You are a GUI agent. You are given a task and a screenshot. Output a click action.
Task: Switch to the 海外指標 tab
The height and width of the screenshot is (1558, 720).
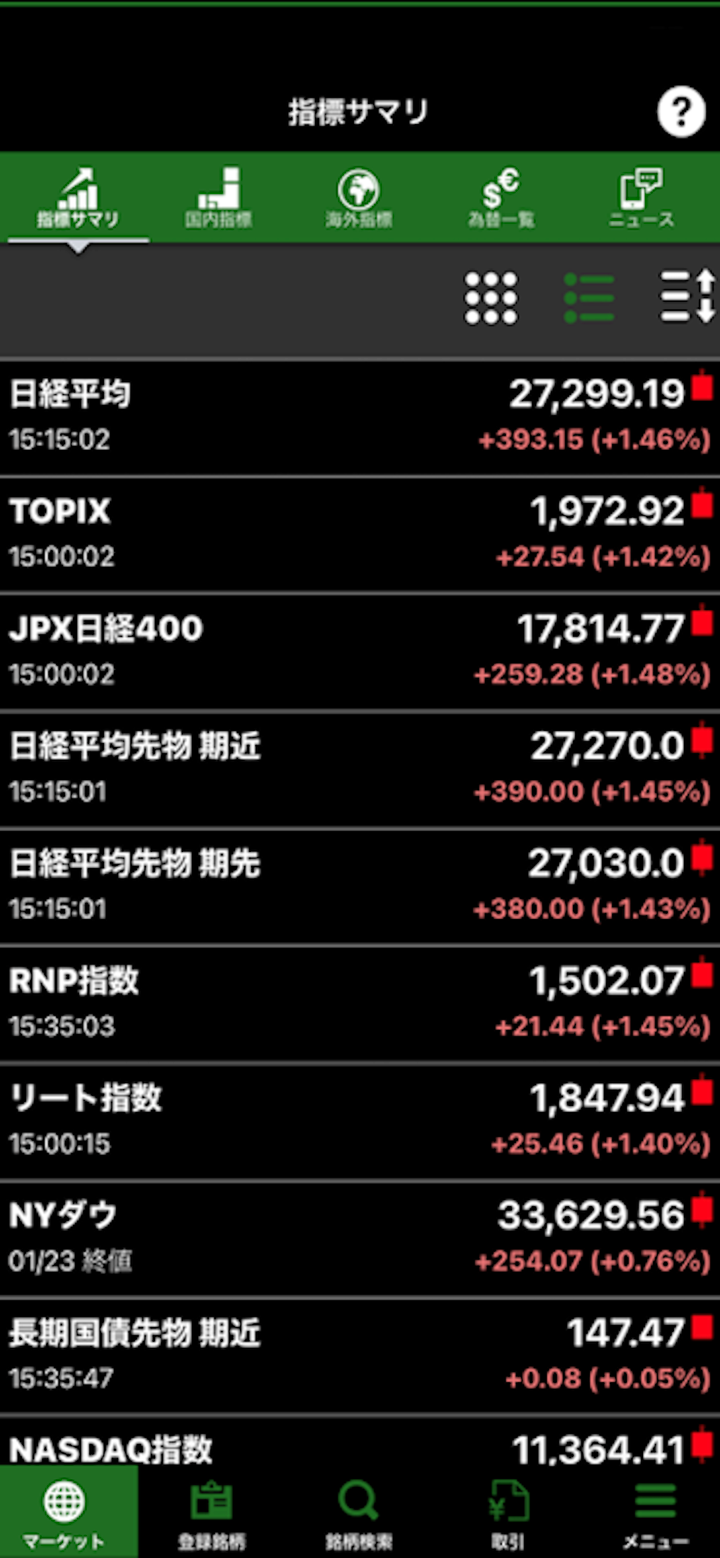click(358, 198)
